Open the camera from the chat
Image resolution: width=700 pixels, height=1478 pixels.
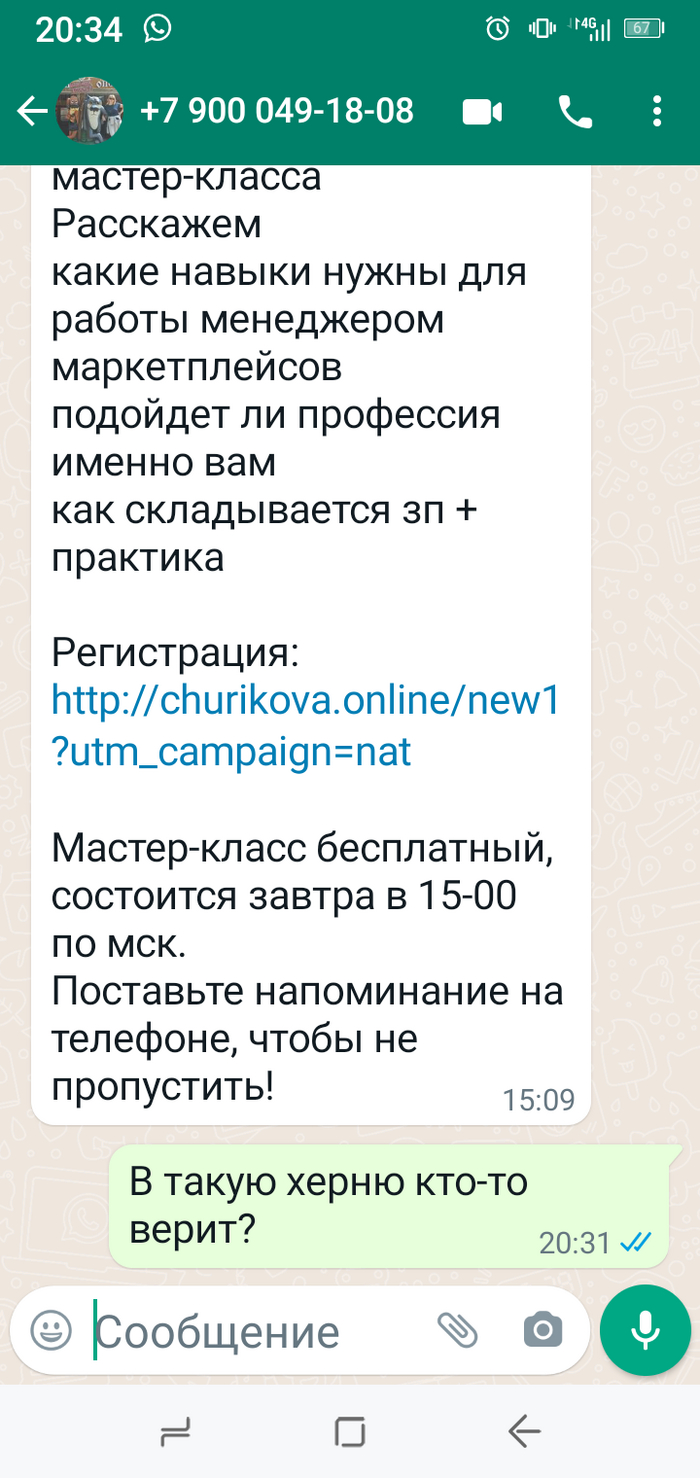point(543,1329)
